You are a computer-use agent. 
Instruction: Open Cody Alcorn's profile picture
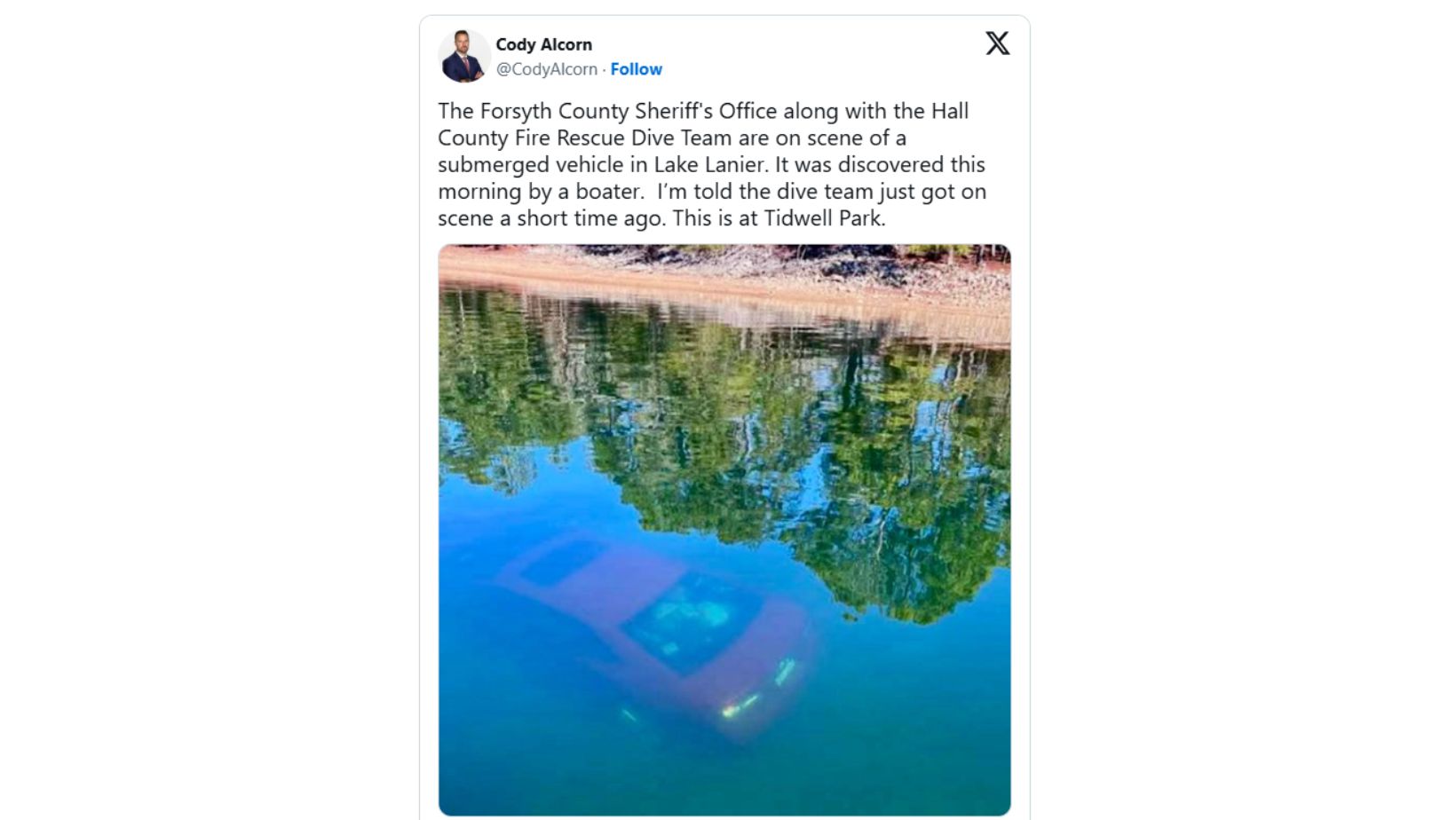pyautogui.click(x=463, y=56)
